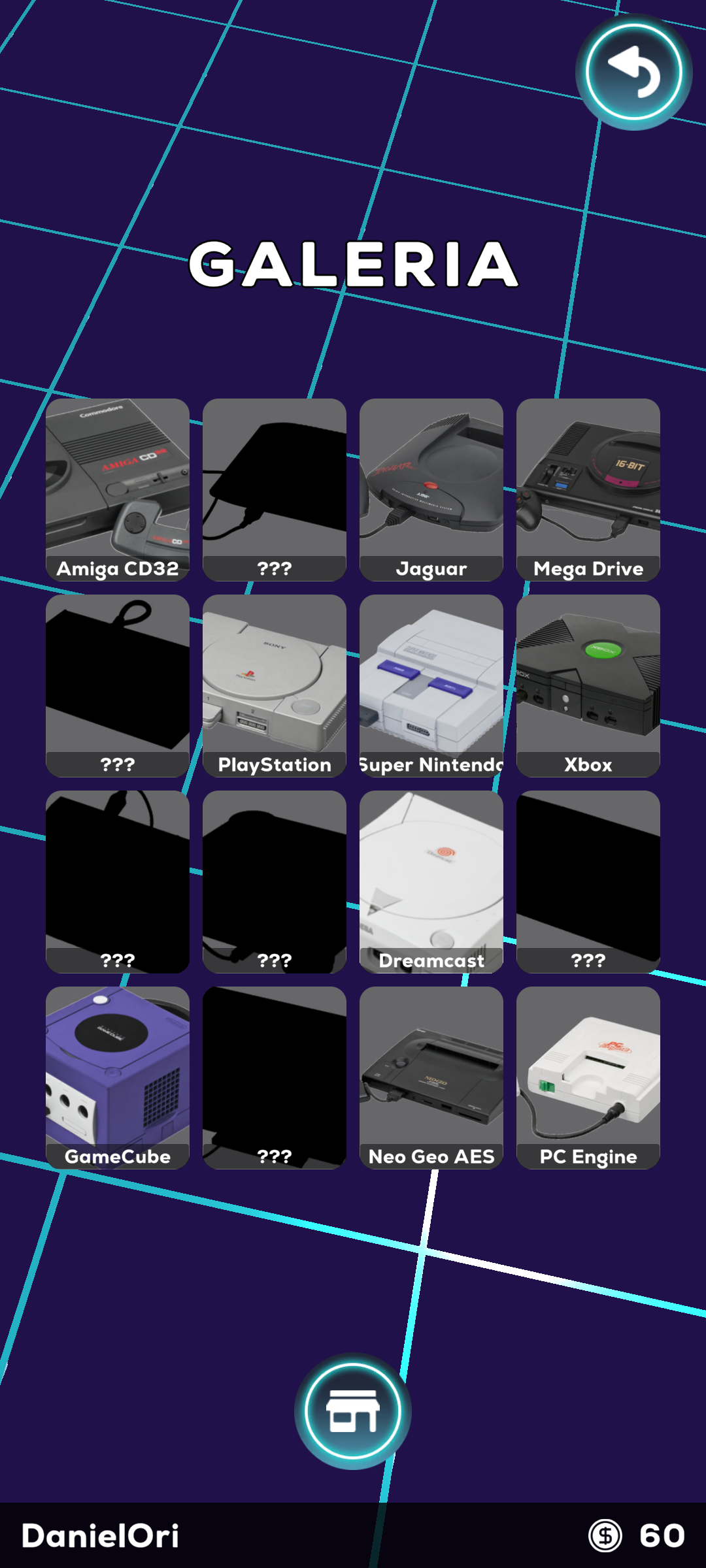Select the GameCube card
Image resolution: width=706 pixels, height=1568 pixels.
[118, 1077]
